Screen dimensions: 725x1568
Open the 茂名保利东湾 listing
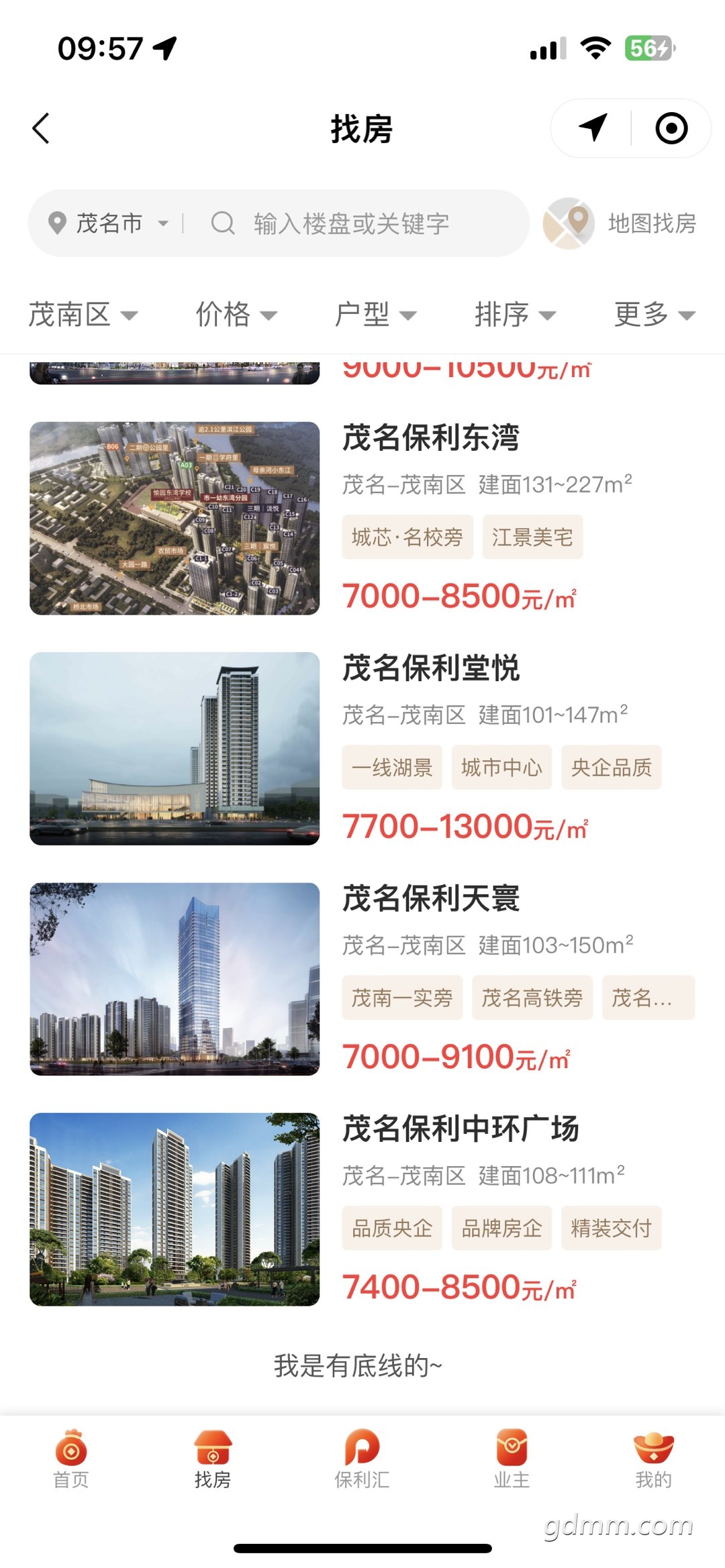(362, 518)
